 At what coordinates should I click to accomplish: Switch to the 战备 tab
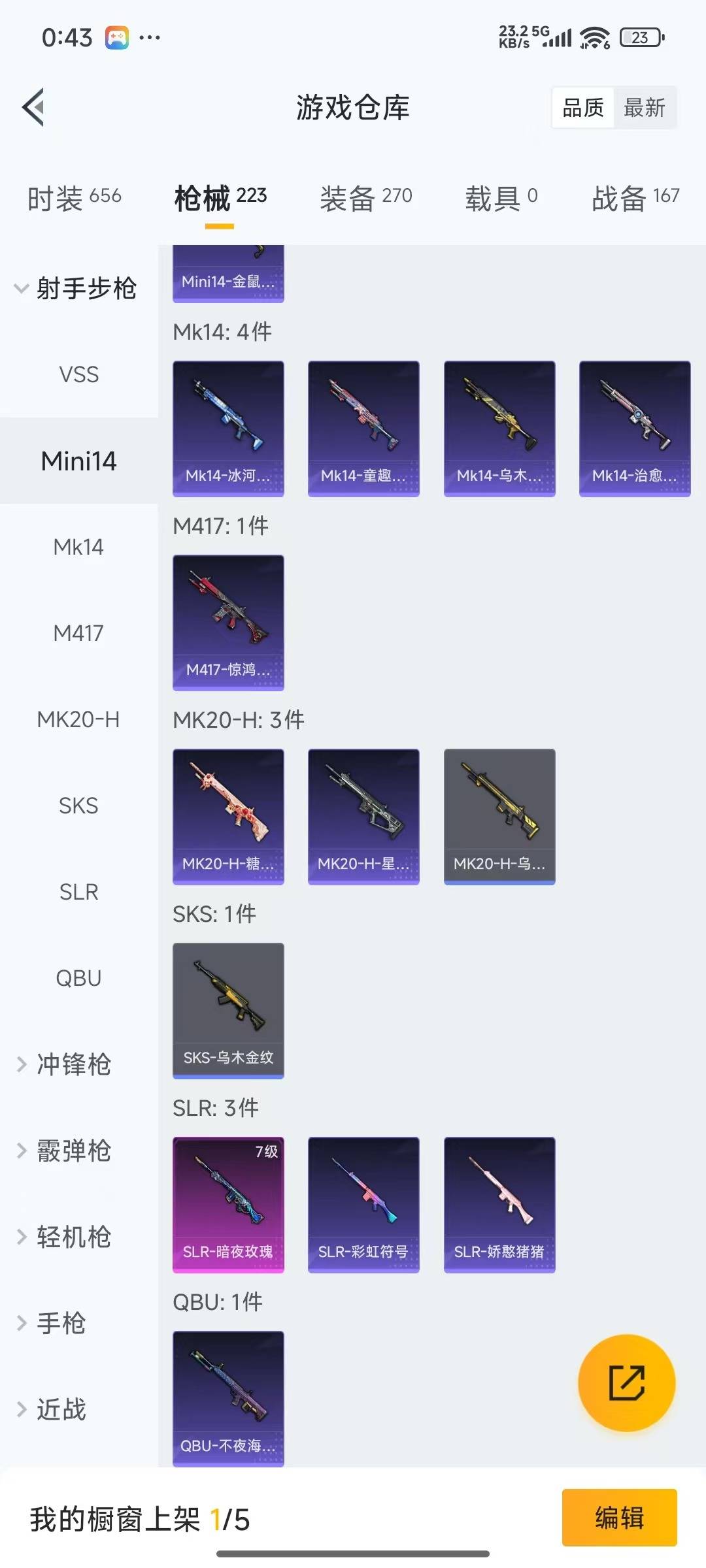[633, 196]
